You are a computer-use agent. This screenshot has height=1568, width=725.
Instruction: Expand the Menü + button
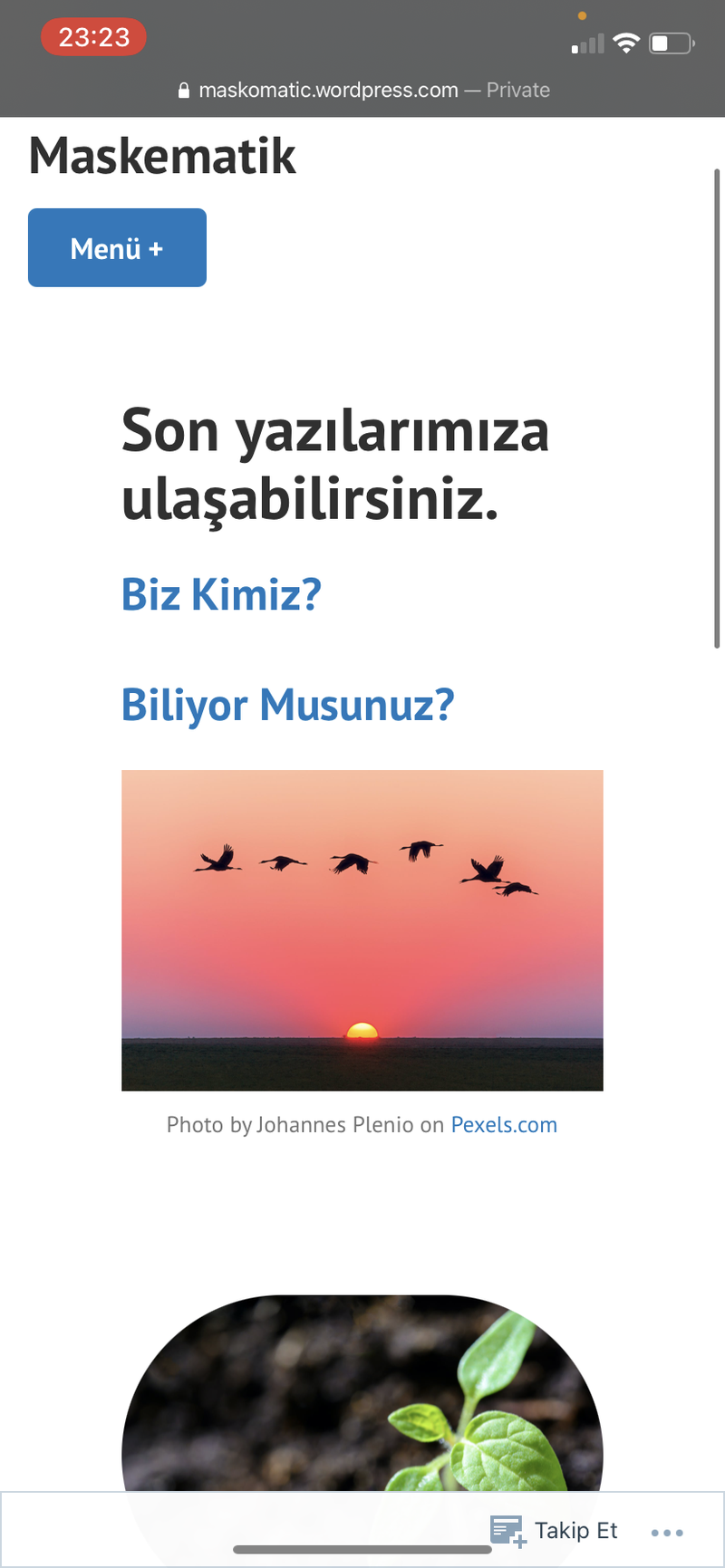[x=117, y=247]
